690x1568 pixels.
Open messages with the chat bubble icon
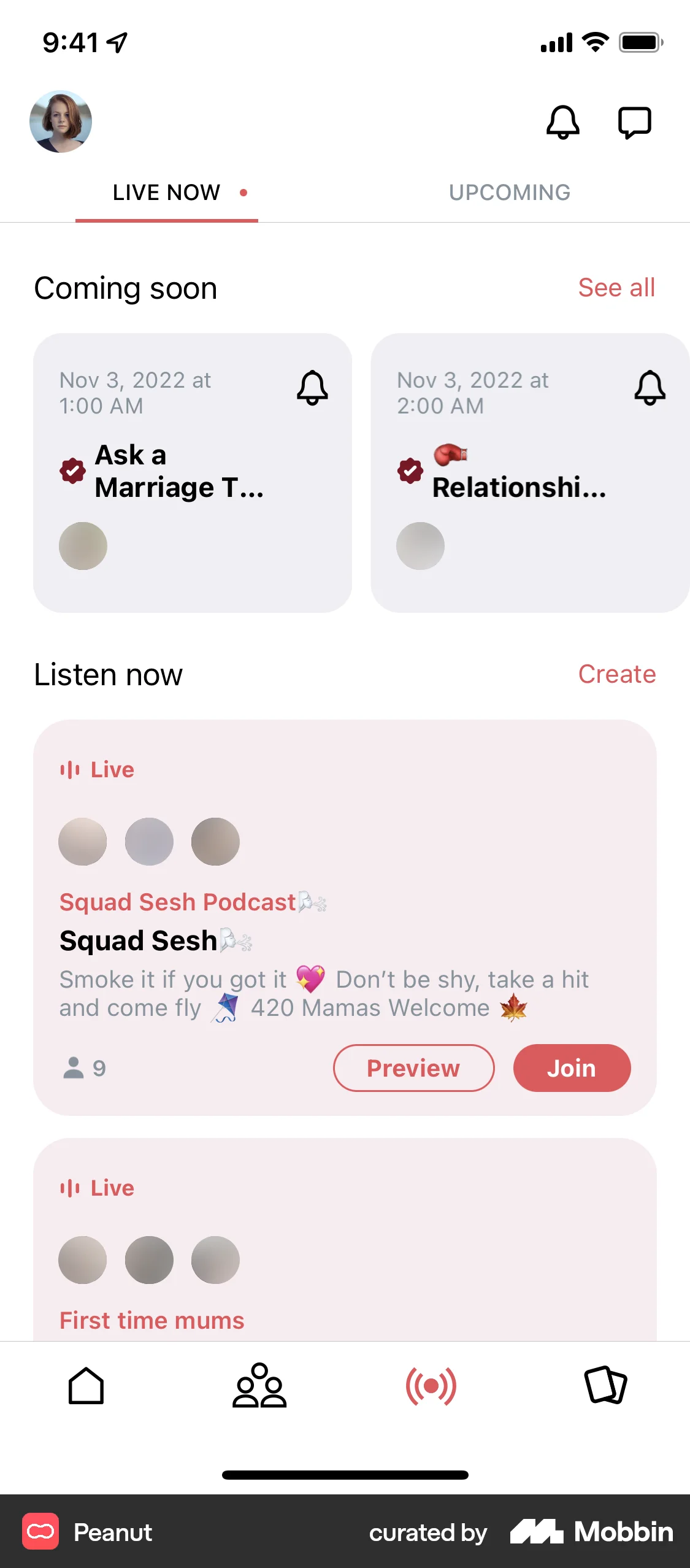pyautogui.click(x=634, y=122)
